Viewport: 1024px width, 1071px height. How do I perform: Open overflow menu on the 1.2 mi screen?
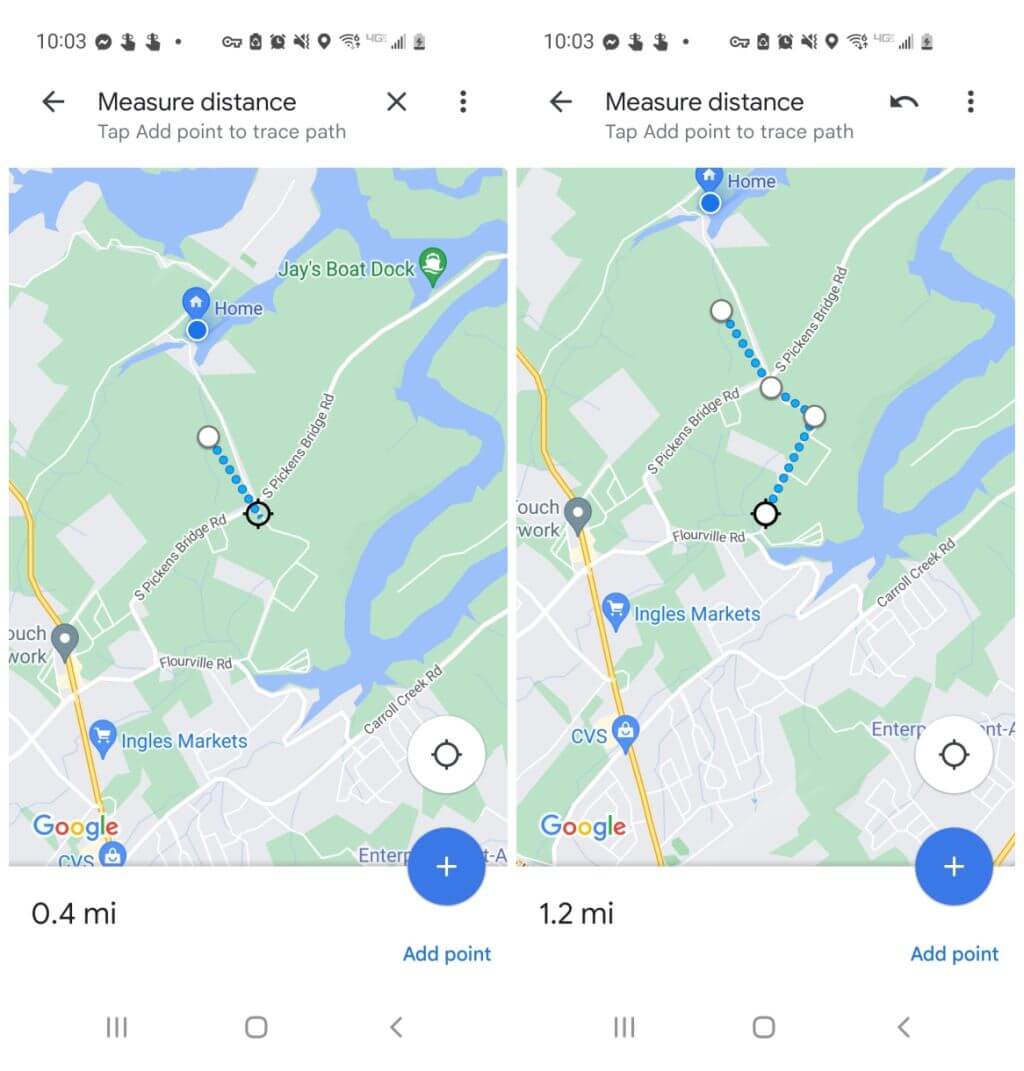coord(969,101)
